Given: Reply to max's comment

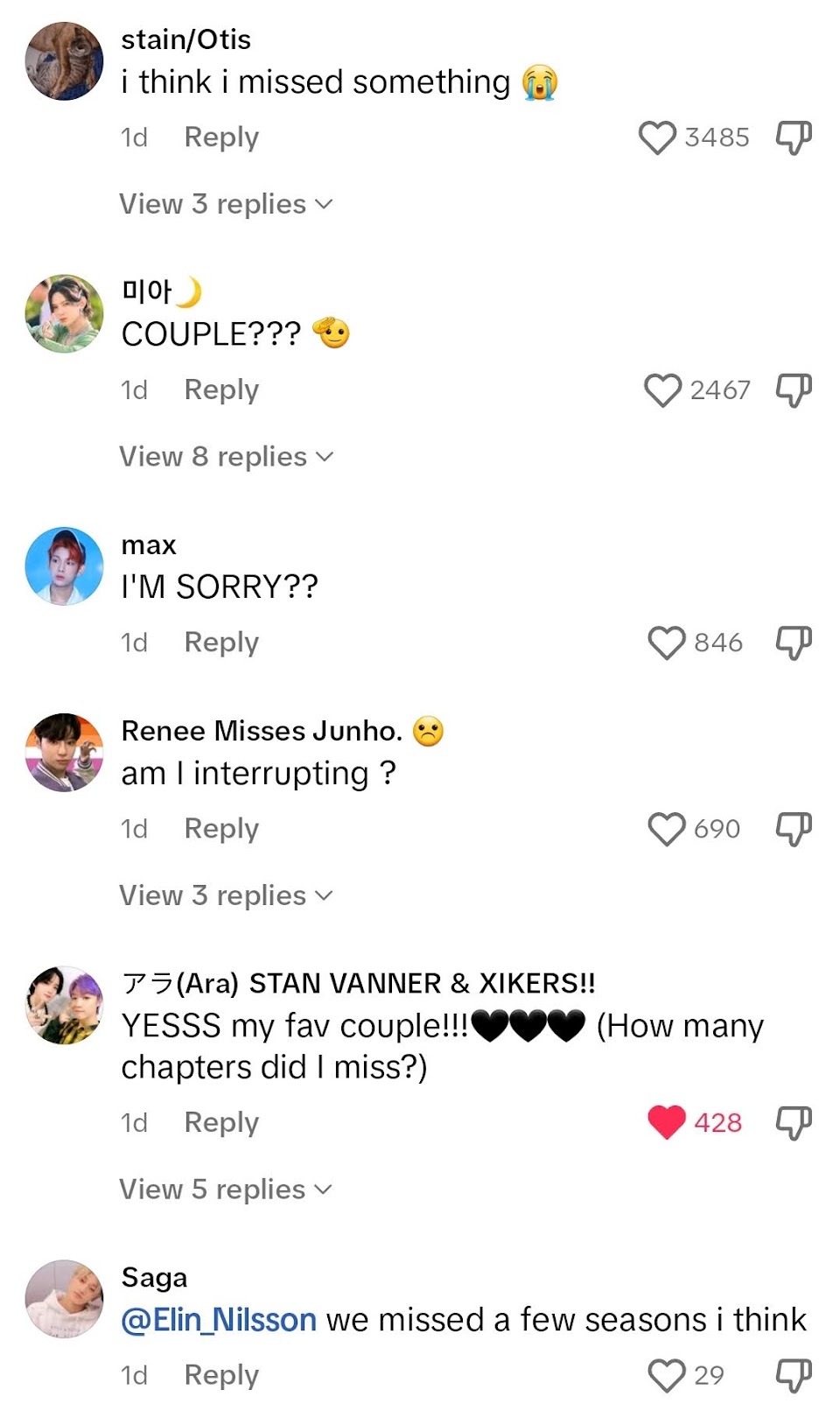Looking at the screenshot, I should click(x=221, y=642).
